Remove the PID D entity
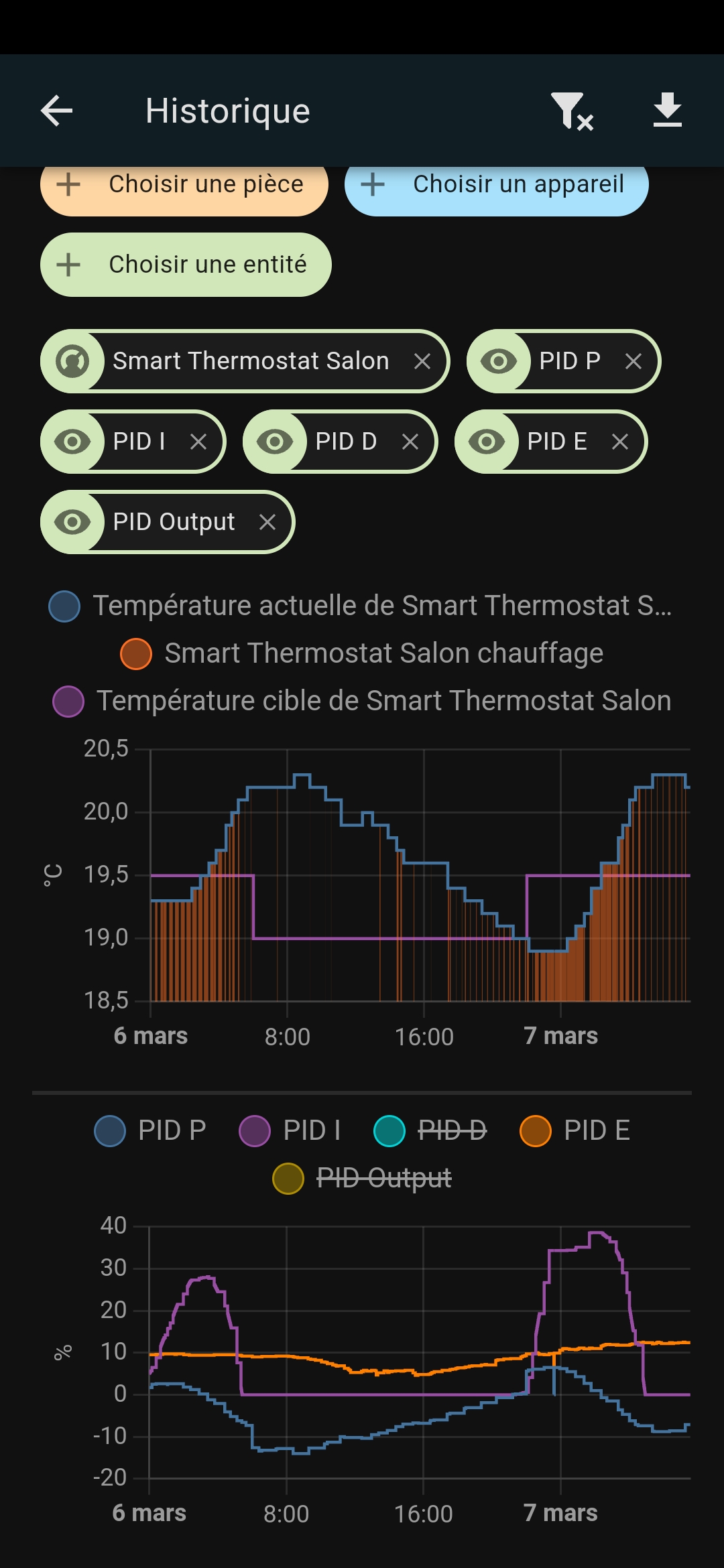The width and height of the screenshot is (724, 1568). point(410,442)
